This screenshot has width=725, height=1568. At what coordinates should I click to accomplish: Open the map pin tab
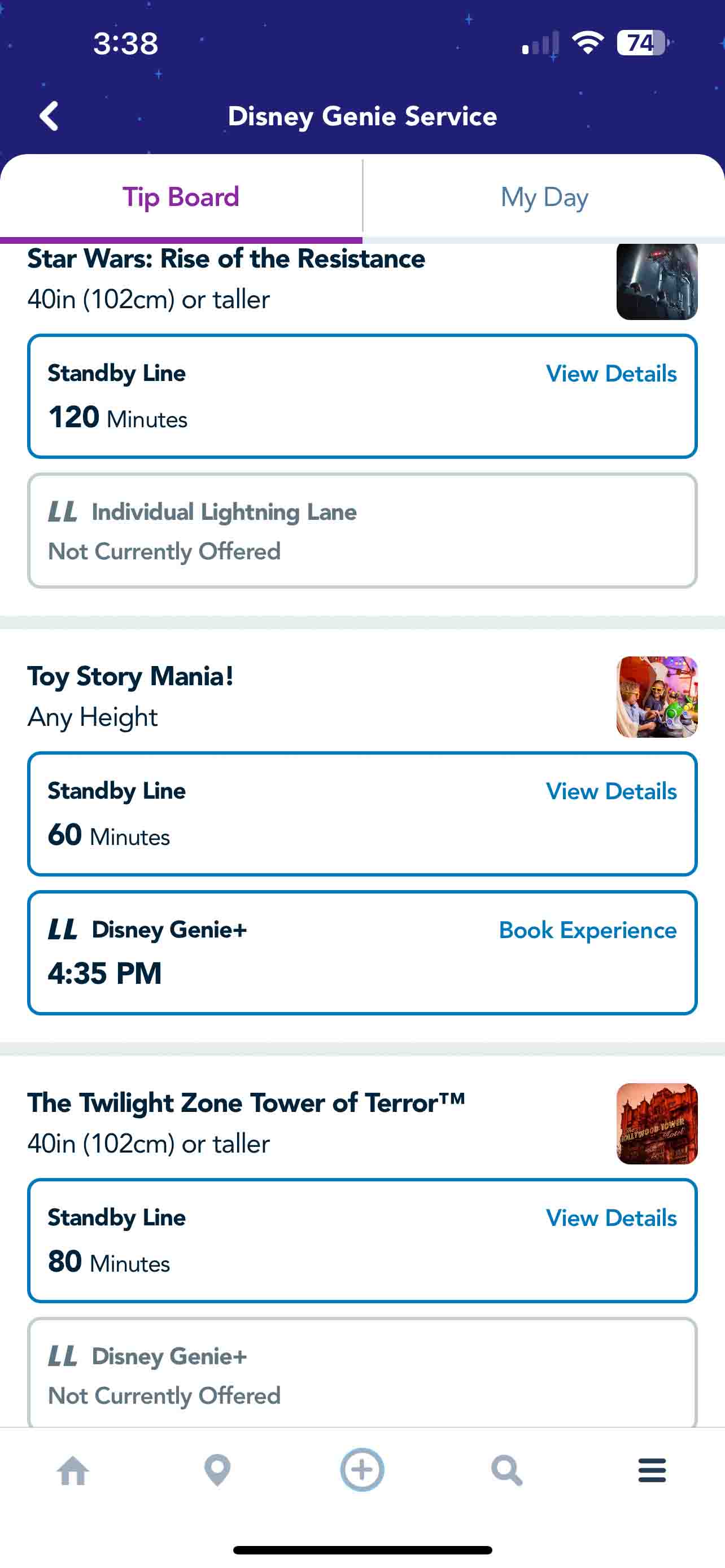click(x=217, y=1470)
